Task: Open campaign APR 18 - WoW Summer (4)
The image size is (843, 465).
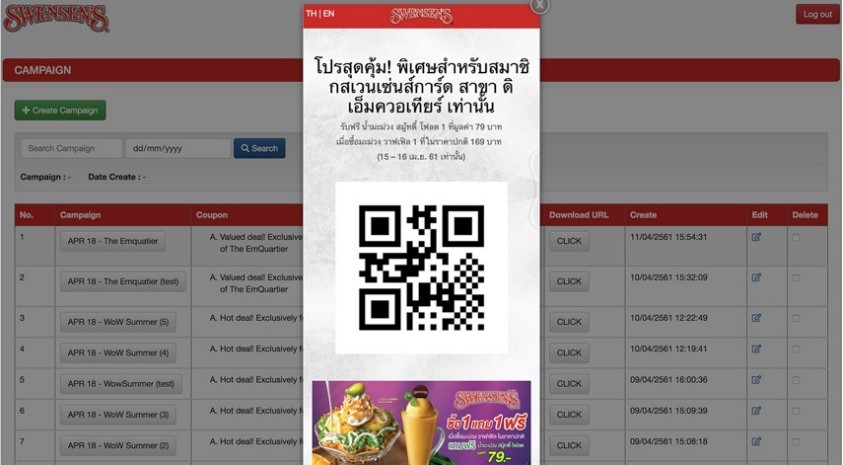Action: (119, 352)
